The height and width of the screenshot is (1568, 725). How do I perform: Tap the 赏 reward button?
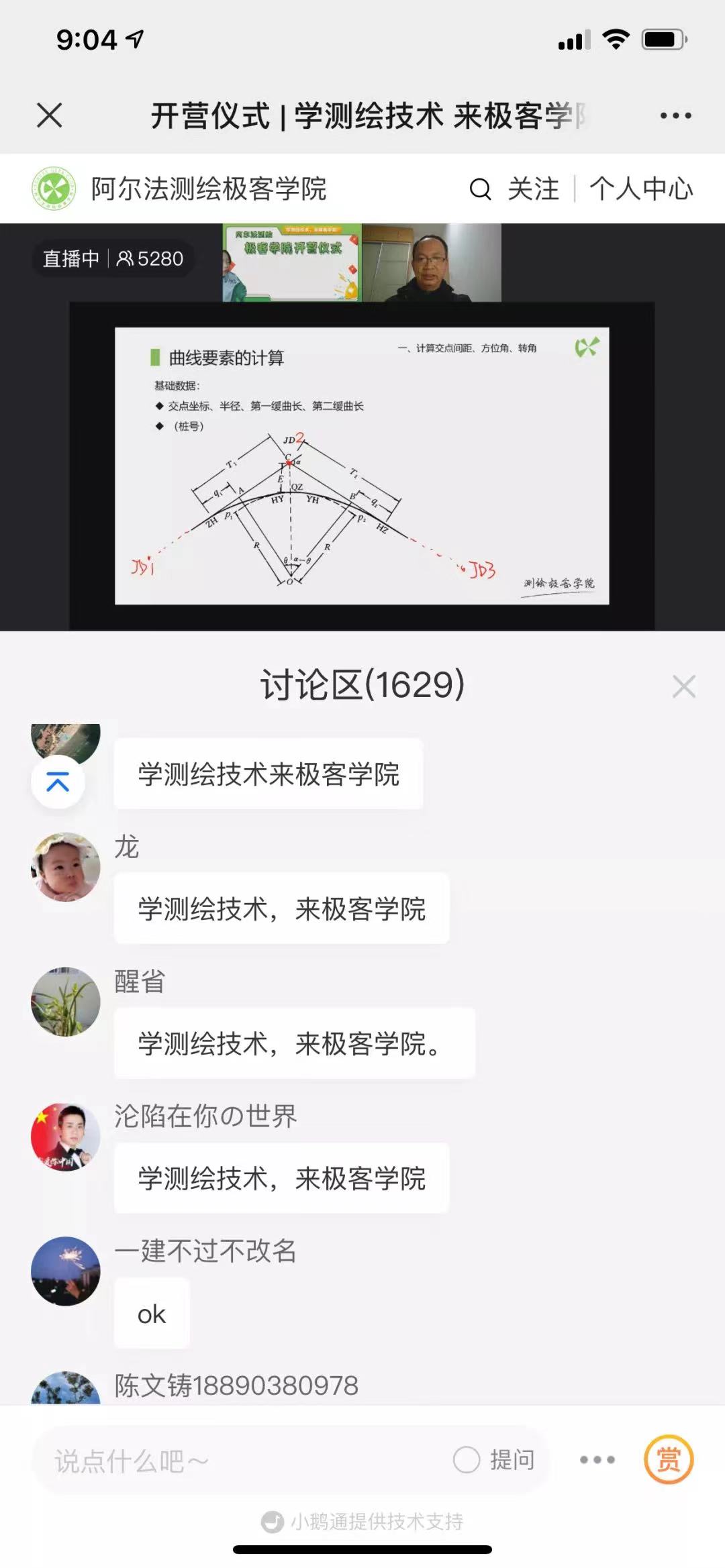(668, 1460)
